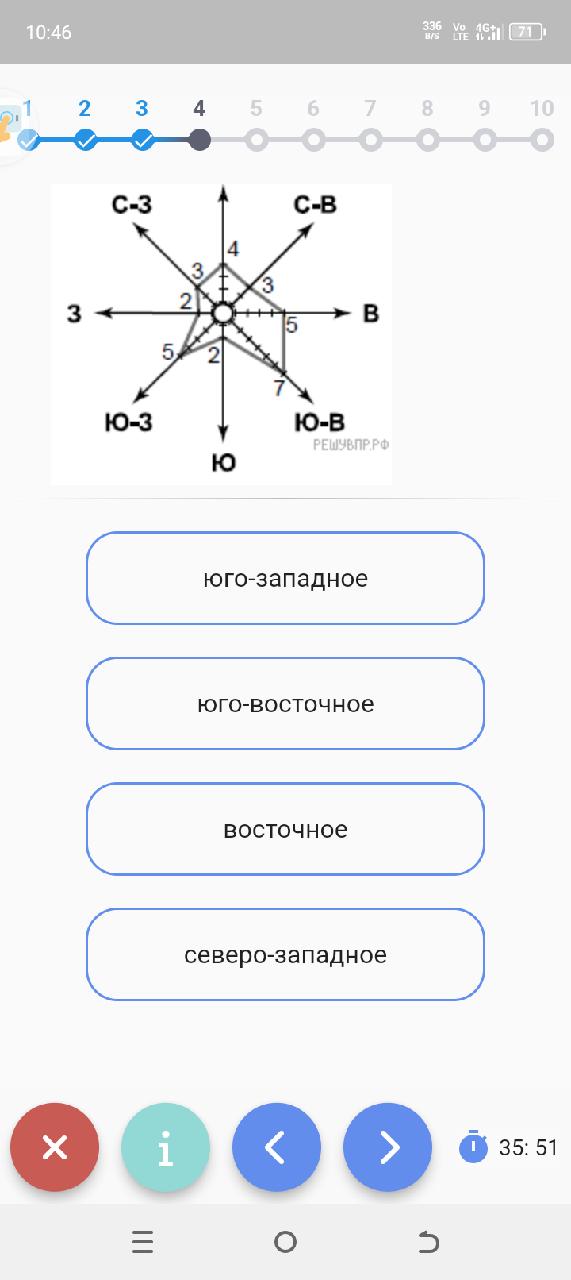Screen dimensions: 571x1280
Task: Go to the system home screen
Action: (x=285, y=1242)
